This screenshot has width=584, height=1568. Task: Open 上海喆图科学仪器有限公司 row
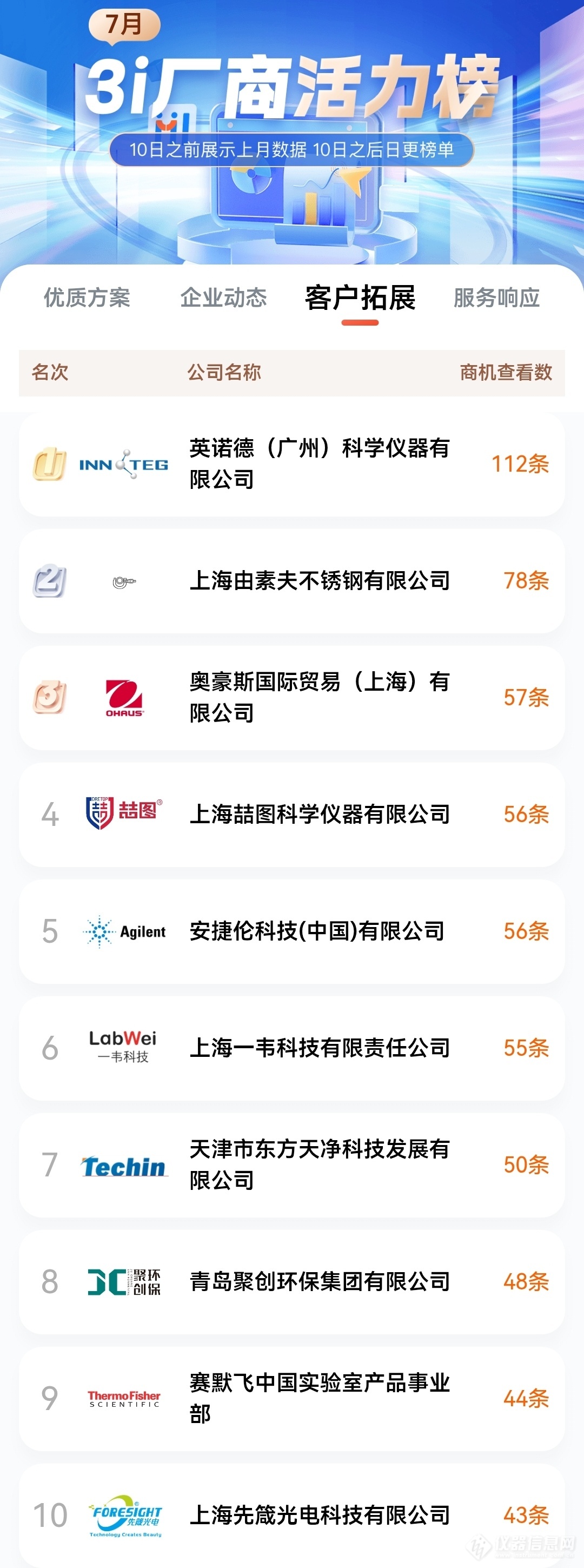point(292,815)
